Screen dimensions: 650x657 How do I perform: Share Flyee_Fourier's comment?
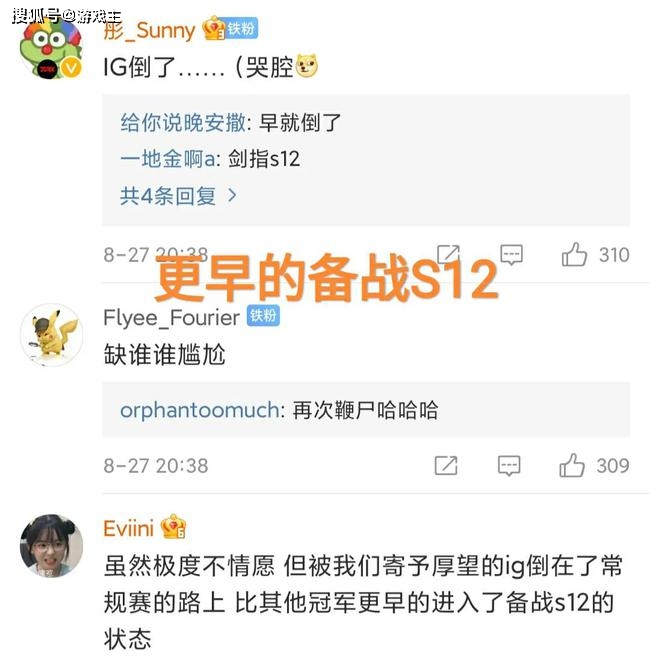(x=447, y=465)
